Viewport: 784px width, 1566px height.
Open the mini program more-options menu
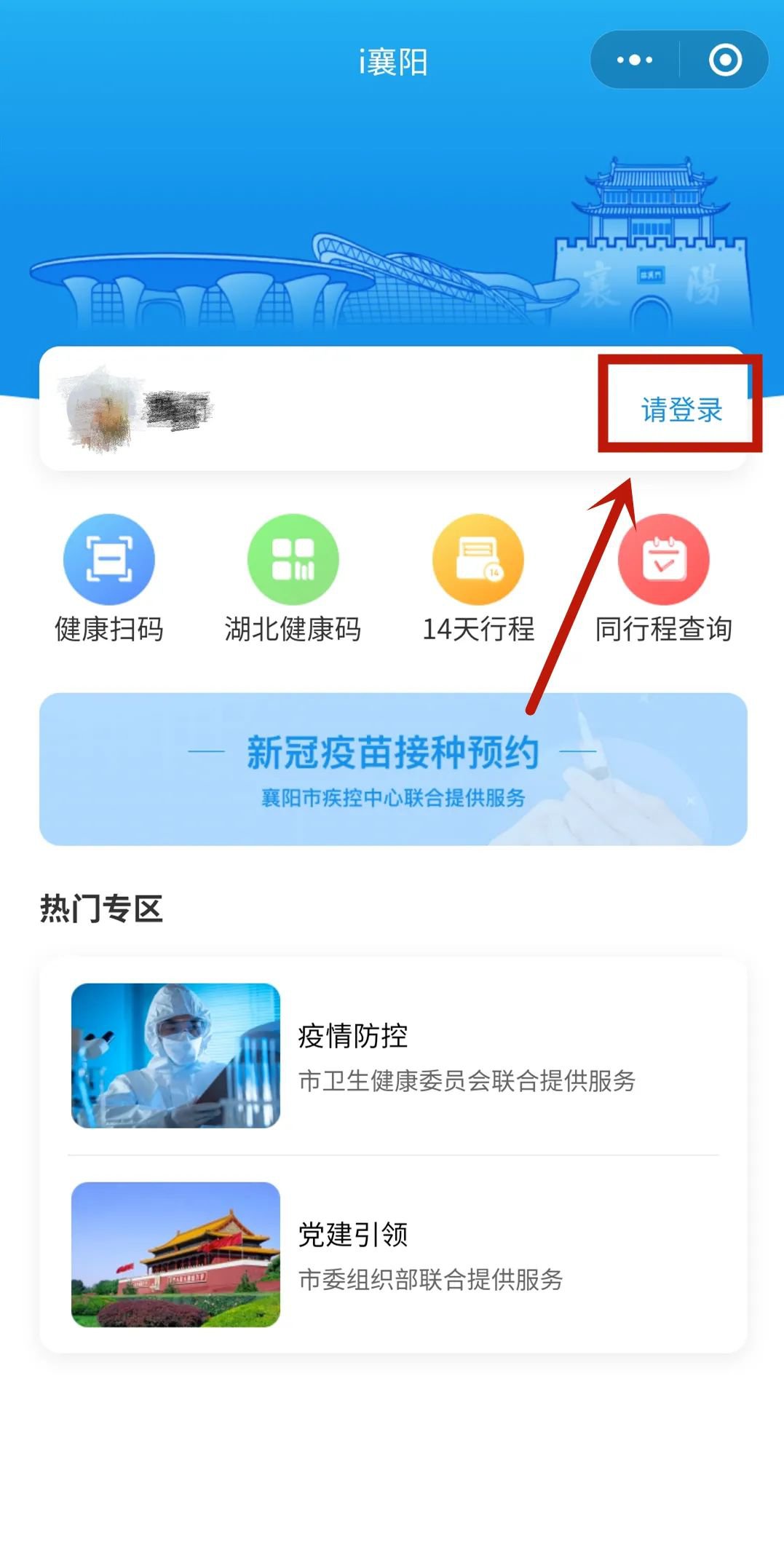click(635, 60)
